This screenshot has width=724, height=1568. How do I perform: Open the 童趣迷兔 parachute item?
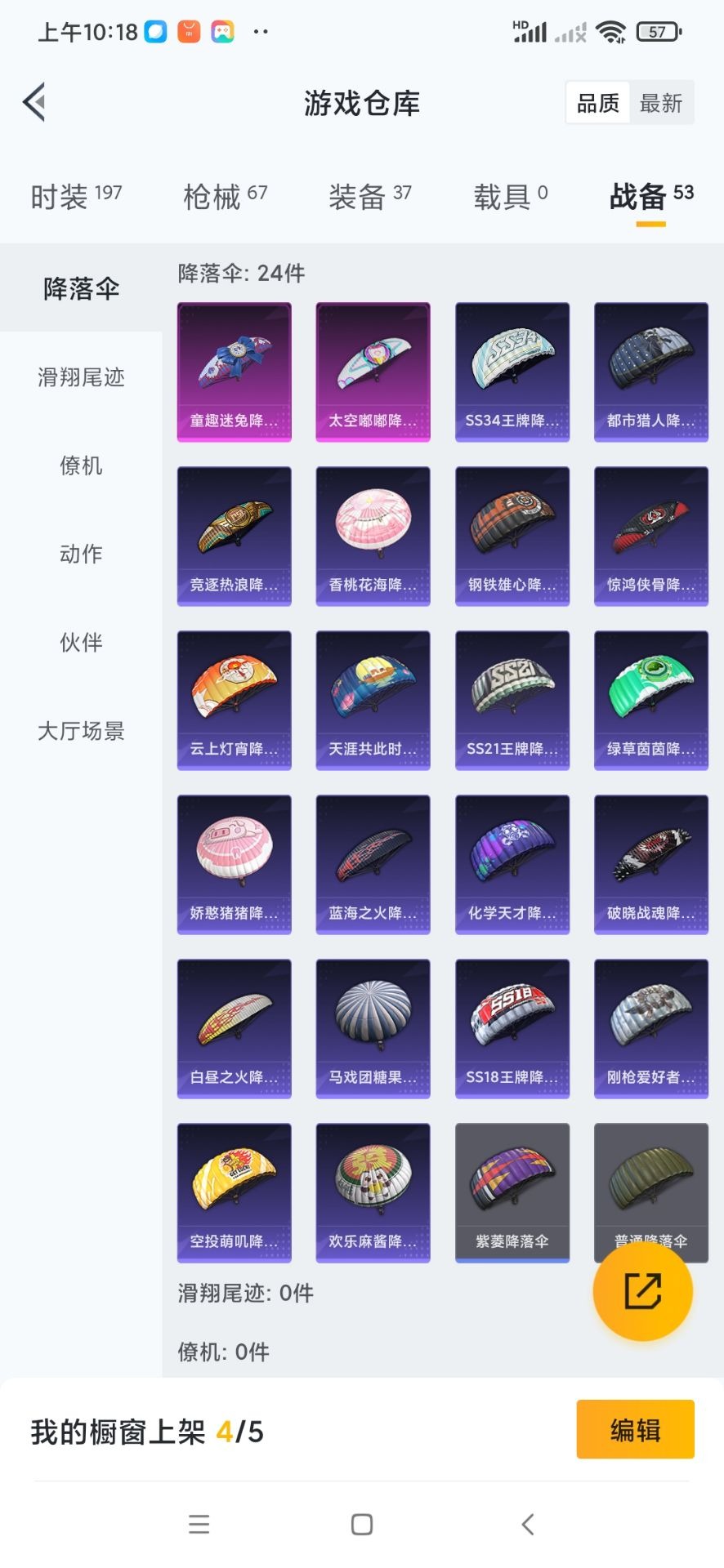pos(235,372)
